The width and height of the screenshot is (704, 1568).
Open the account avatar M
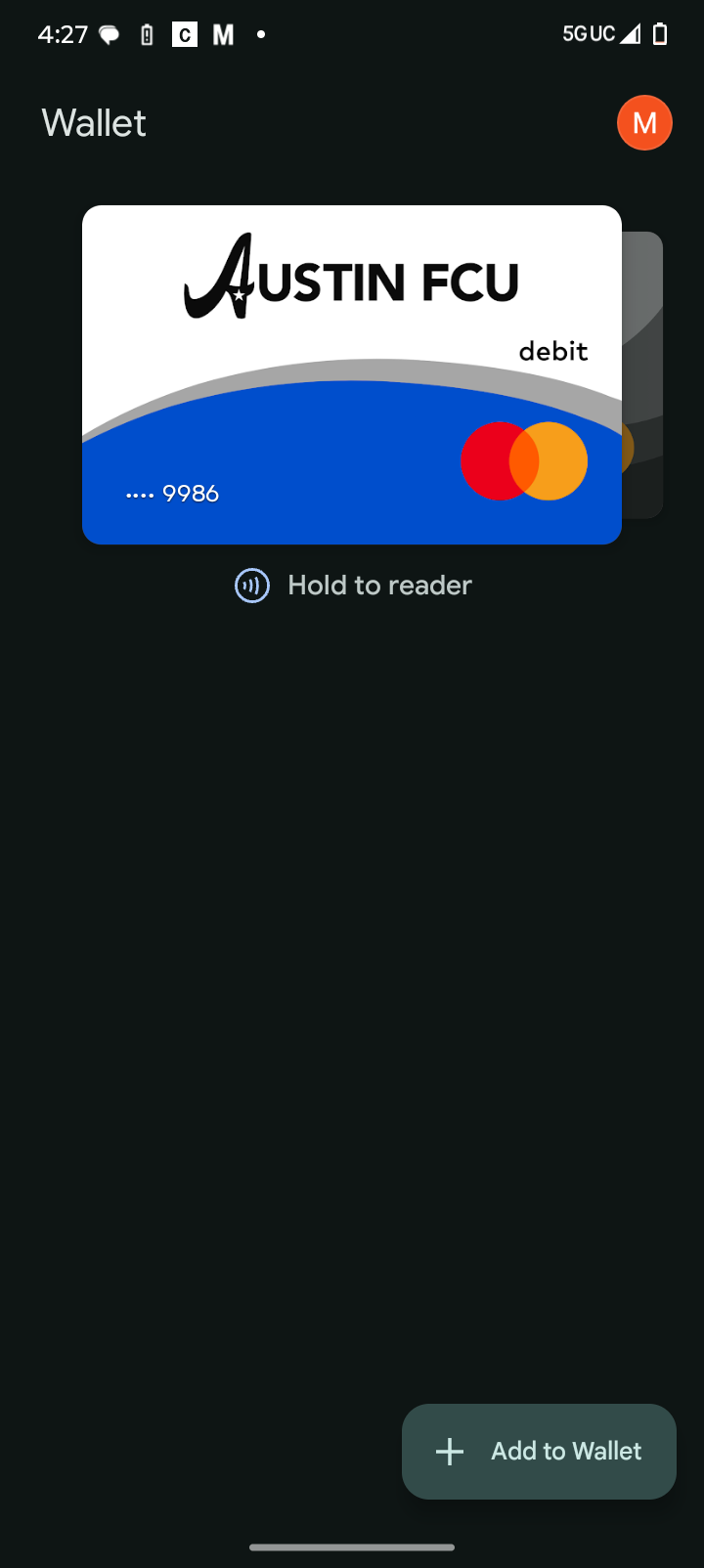tap(644, 123)
